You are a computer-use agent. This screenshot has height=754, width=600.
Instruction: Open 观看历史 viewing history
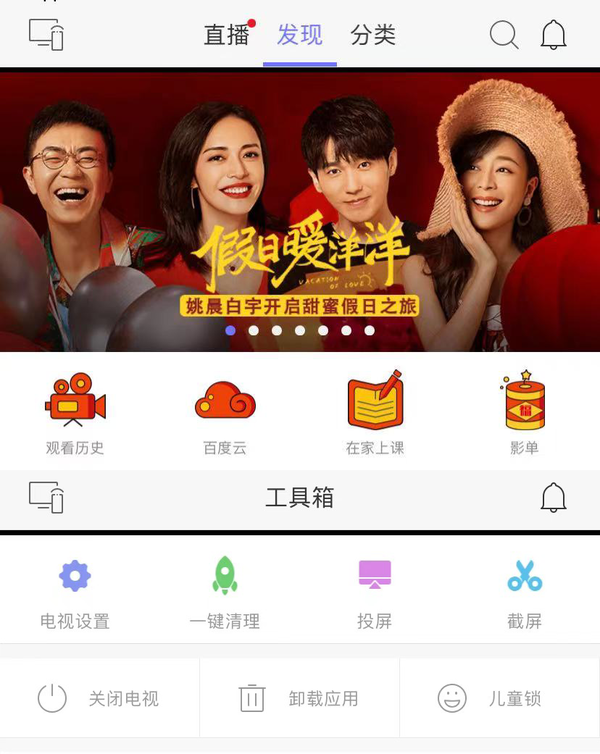click(x=75, y=413)
